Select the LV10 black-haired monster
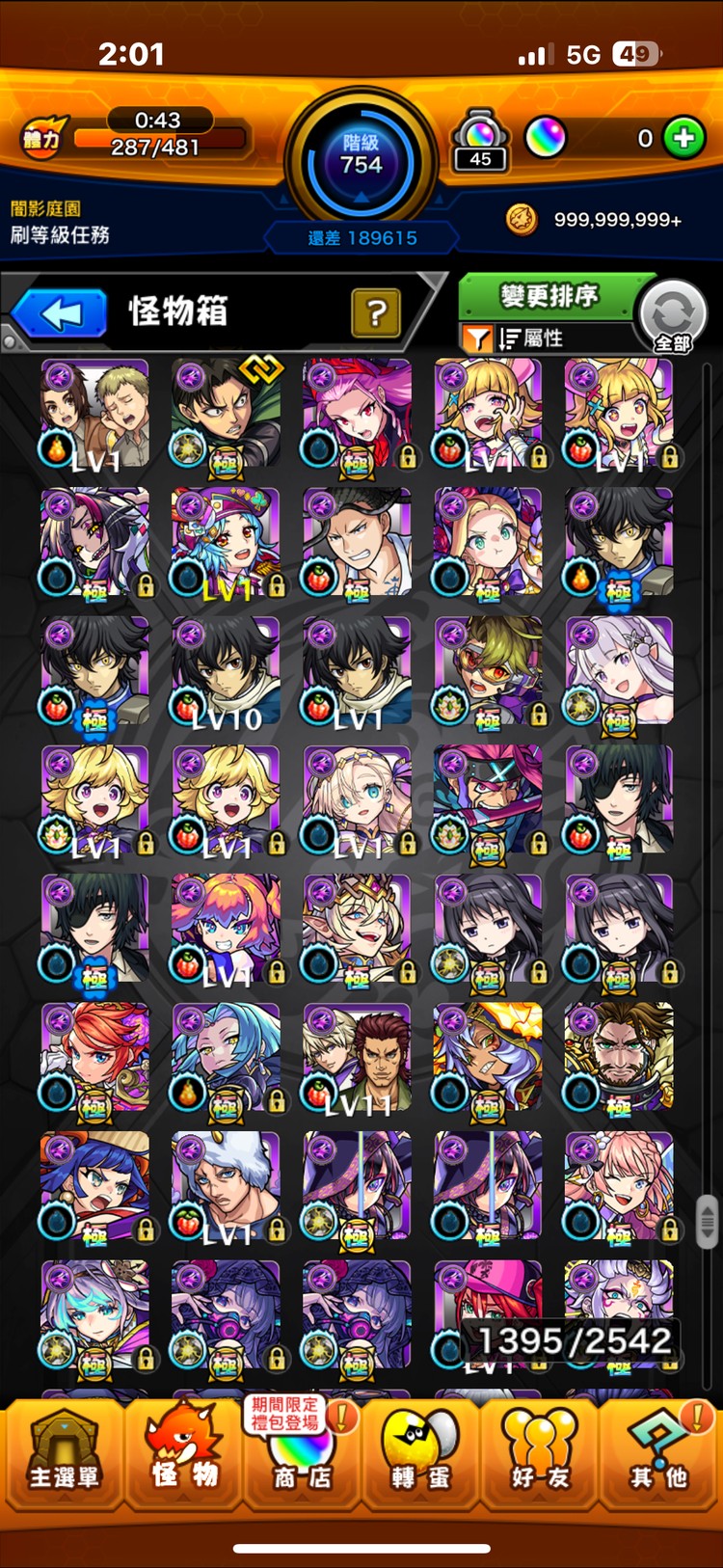723x1568 pixels. (x=226, y=671)
